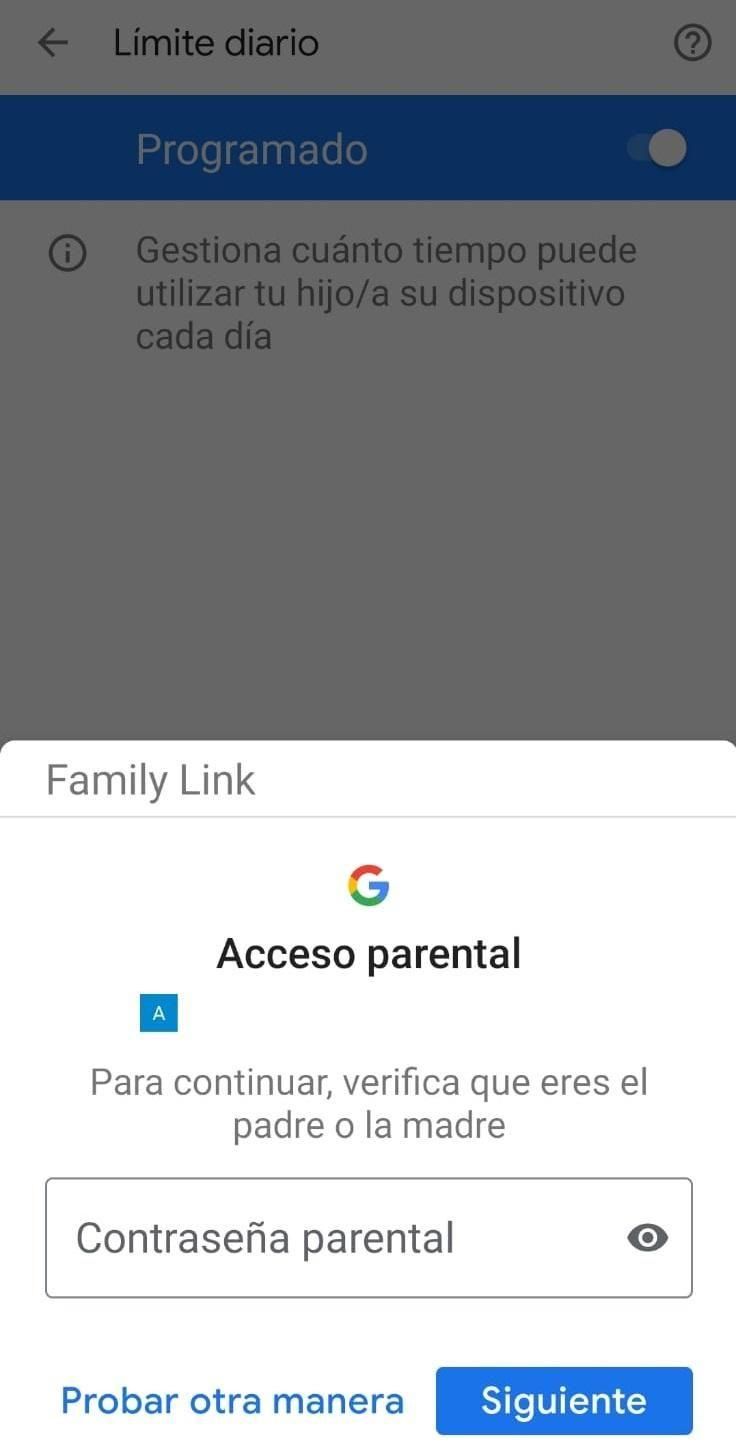This screenshot has height=1445, width=736.
Task: Tap the Contraseña parental input field
Action: 330,1238
